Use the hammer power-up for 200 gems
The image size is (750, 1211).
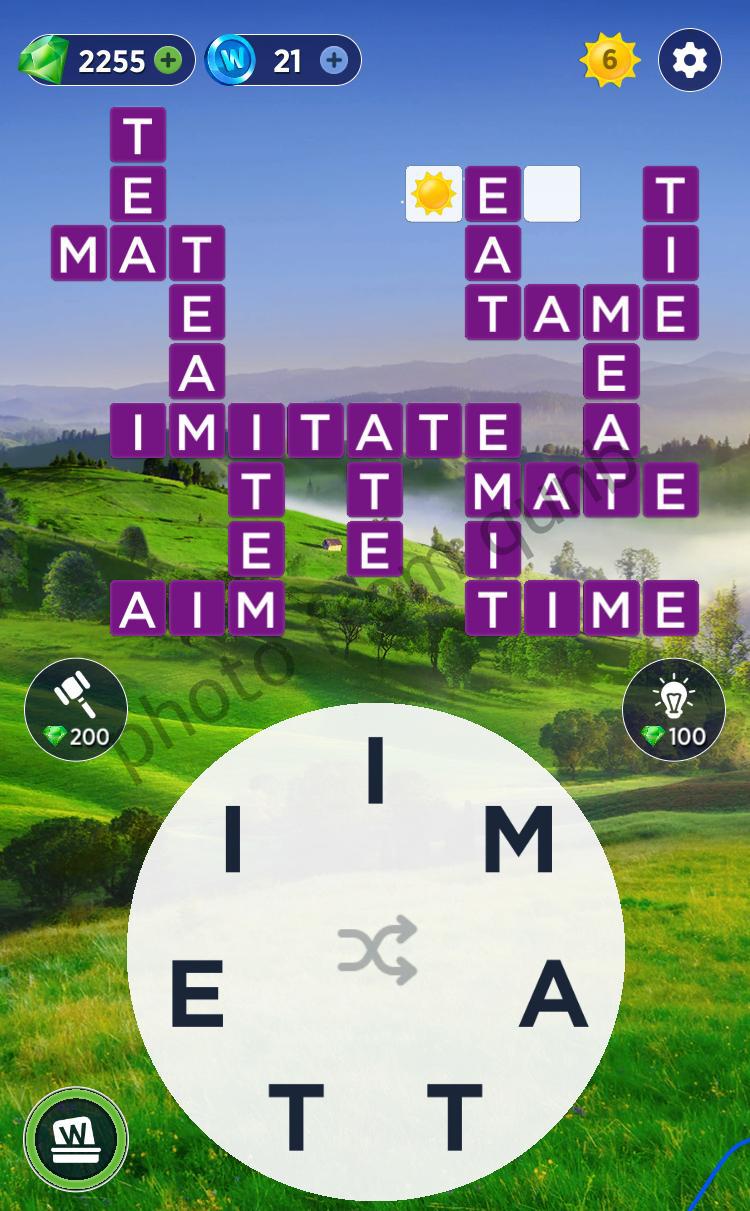point(76,709)
